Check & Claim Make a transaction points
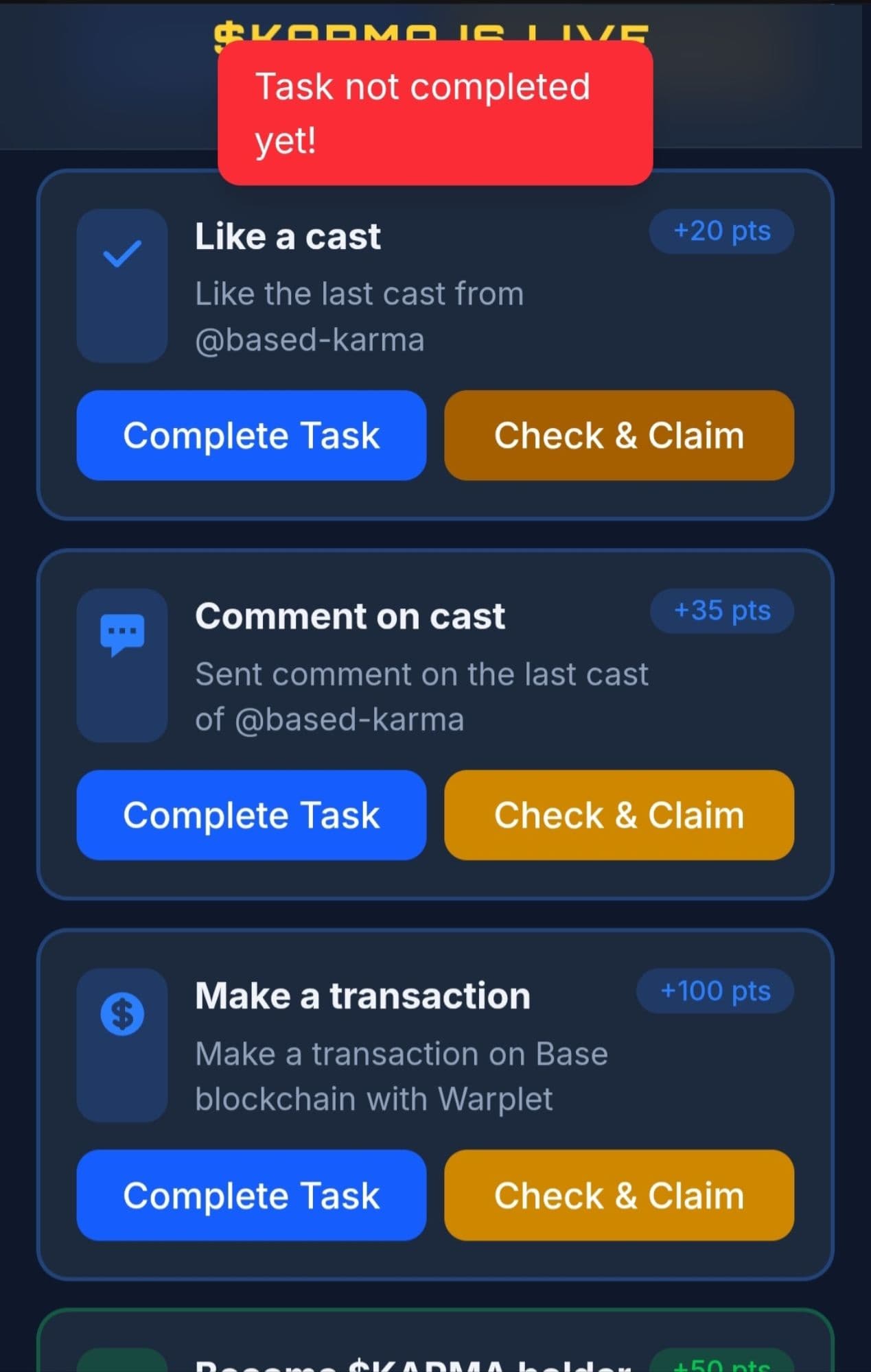Screen dimensions: 871x1372 point(618,1195)
